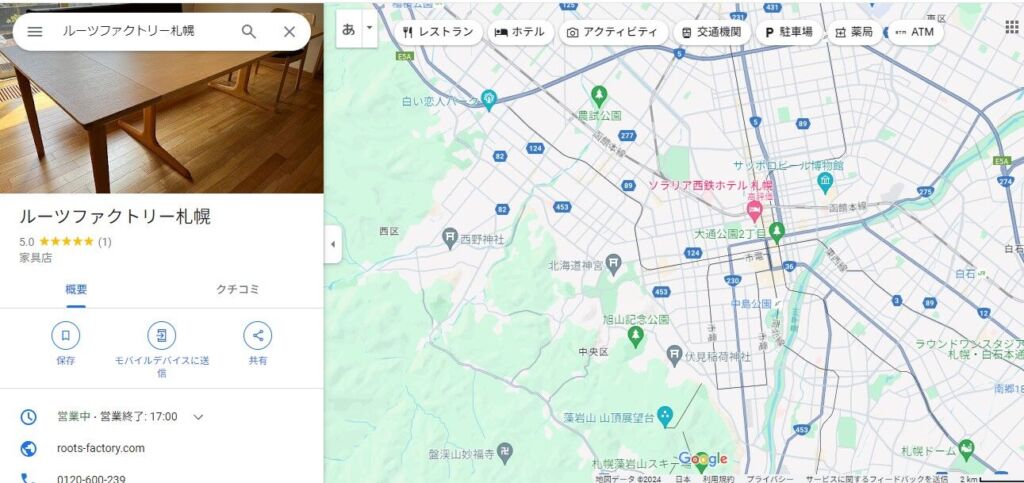Clear the search with the X
Screen dimensions: 1024x483
click(x=289, y=31)
